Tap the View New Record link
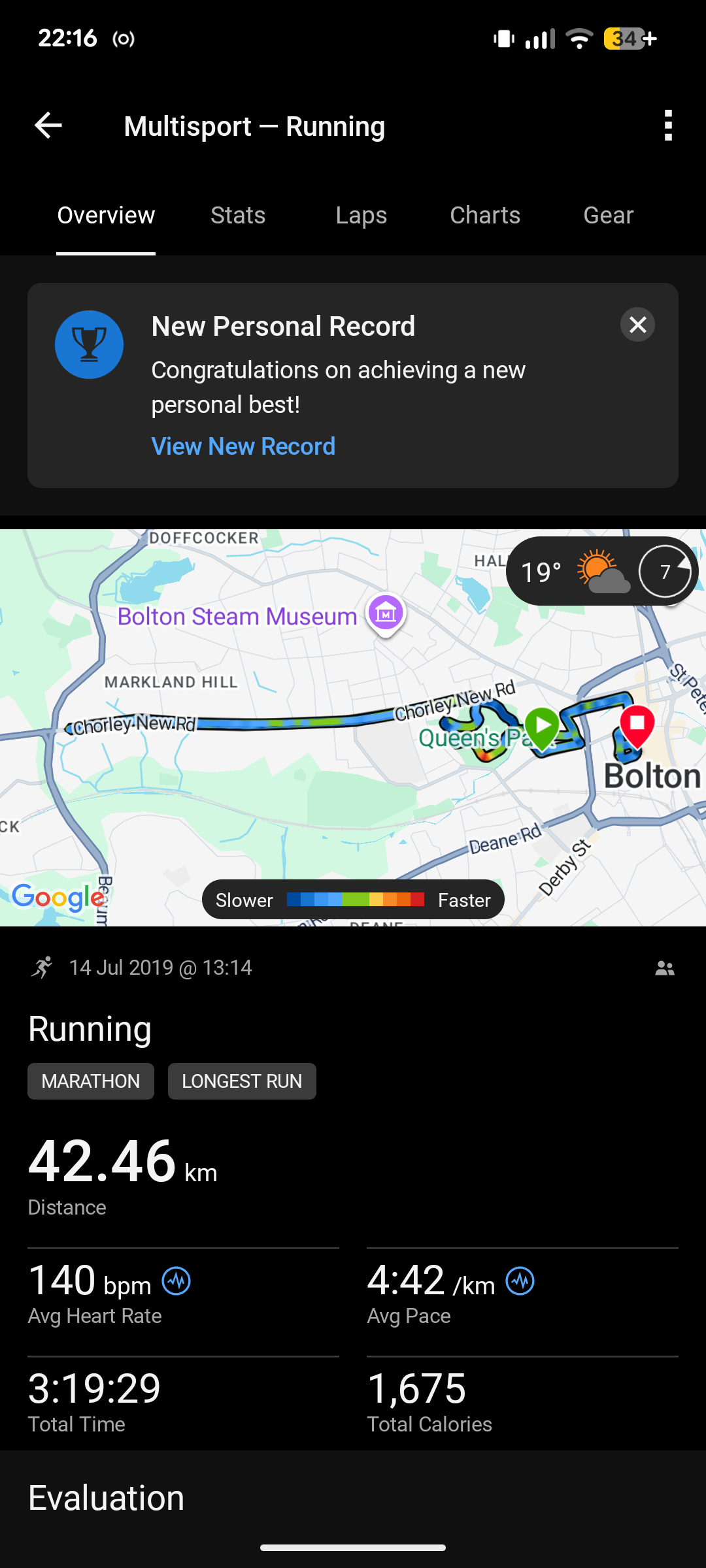The height and width of the screenshot is (1568, 706). [x=243, y=446]
